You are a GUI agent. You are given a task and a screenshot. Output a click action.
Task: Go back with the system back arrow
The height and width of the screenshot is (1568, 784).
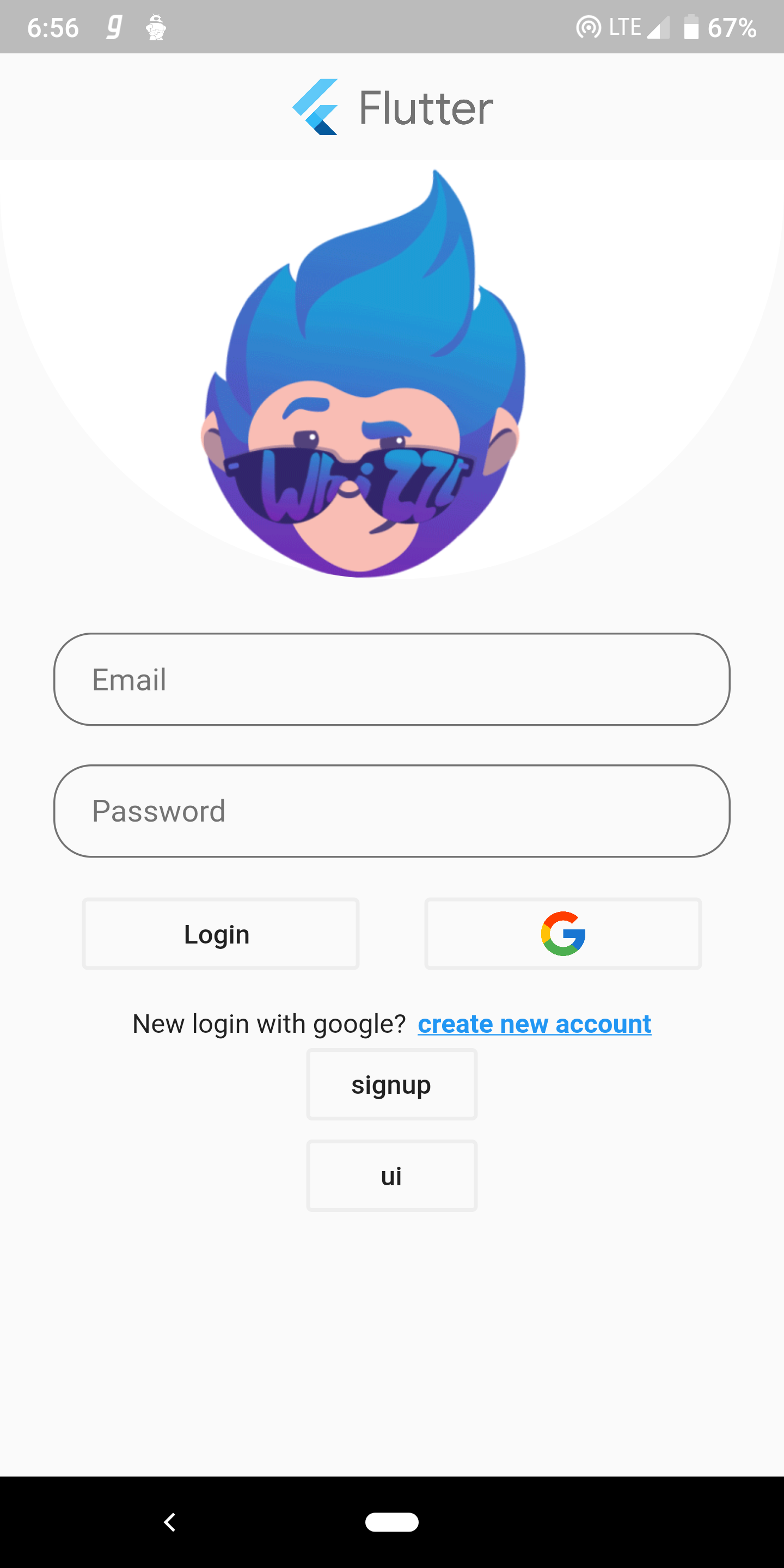point(170,1522)
